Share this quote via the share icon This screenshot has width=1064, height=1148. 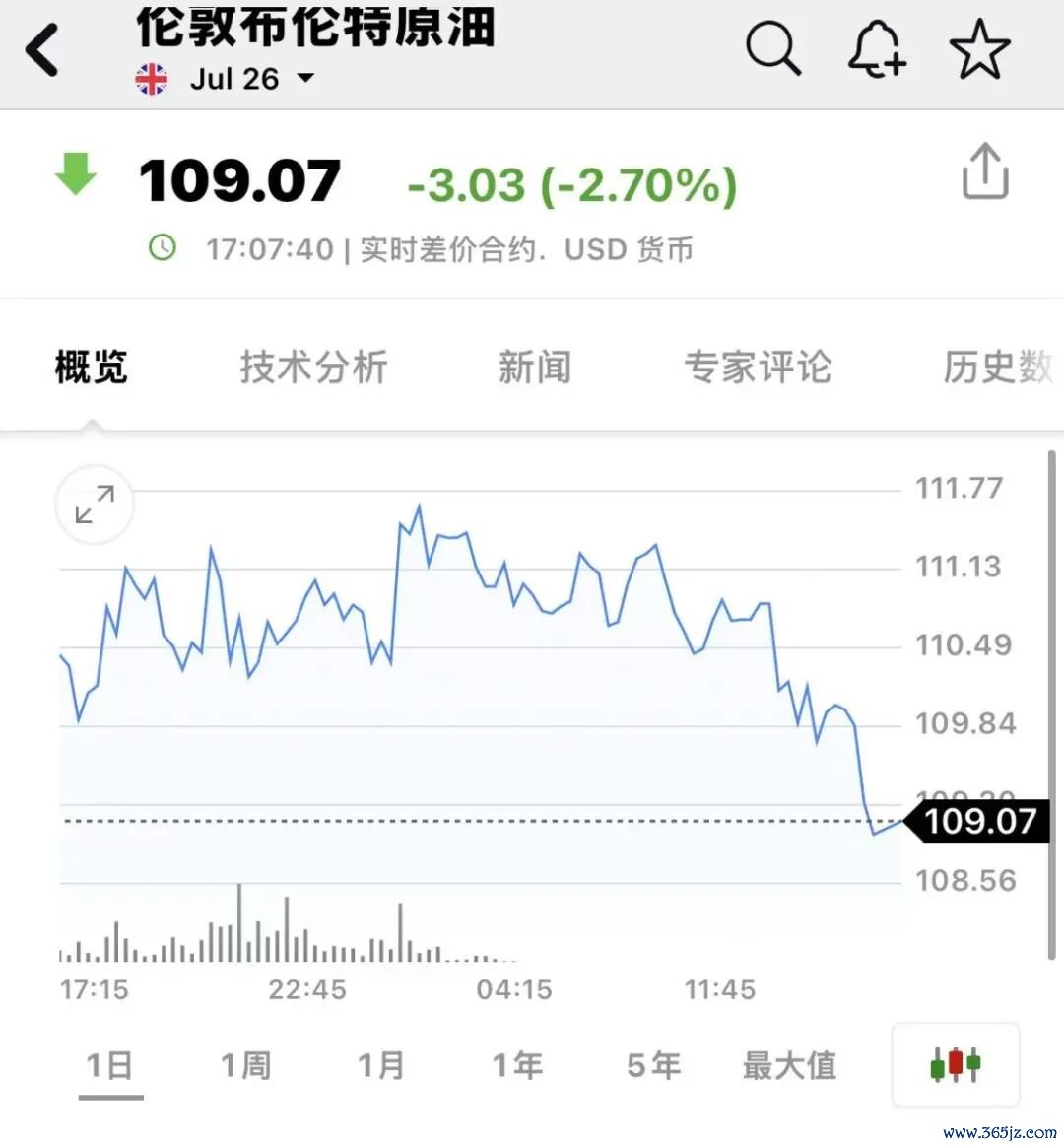point(985,171)
